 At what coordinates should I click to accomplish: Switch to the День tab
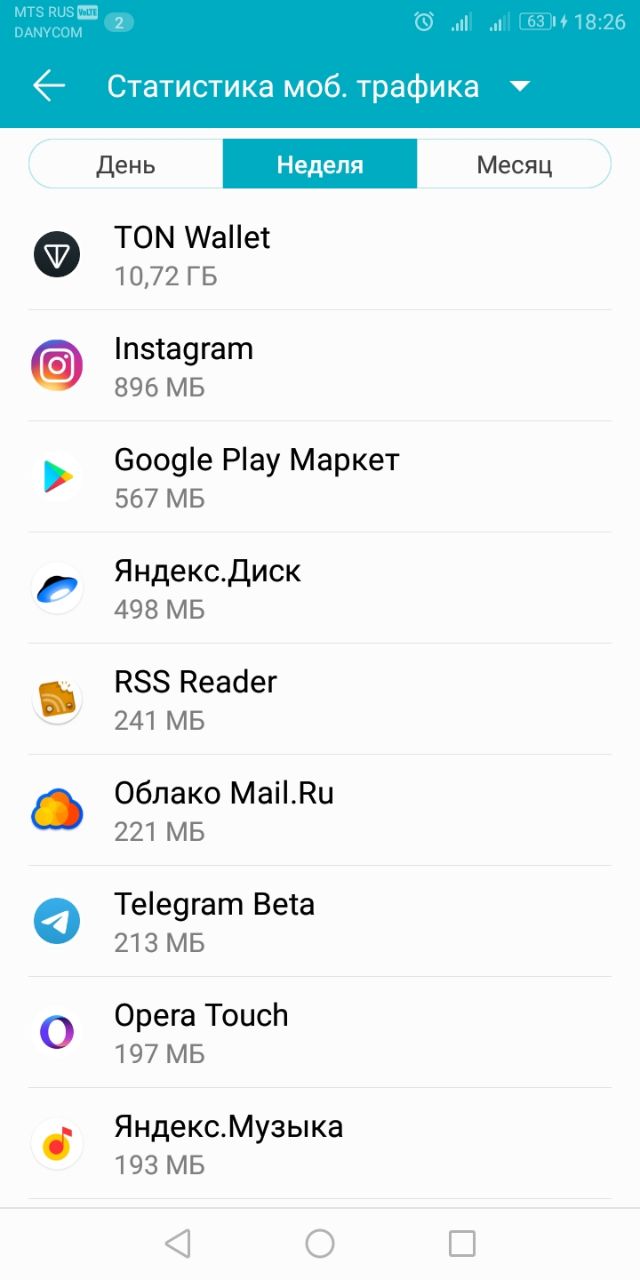tap(126, 164)
